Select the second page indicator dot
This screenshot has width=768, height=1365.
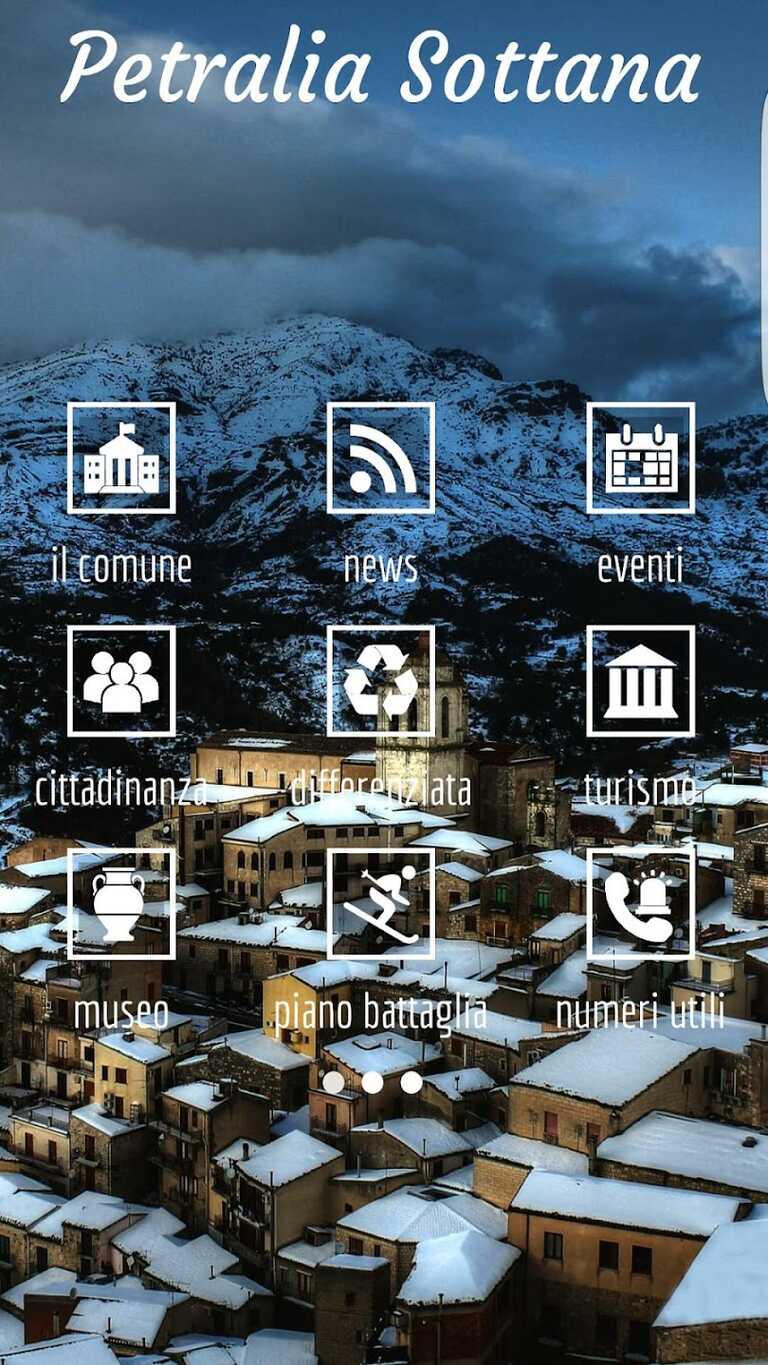tap(372, 1082)
